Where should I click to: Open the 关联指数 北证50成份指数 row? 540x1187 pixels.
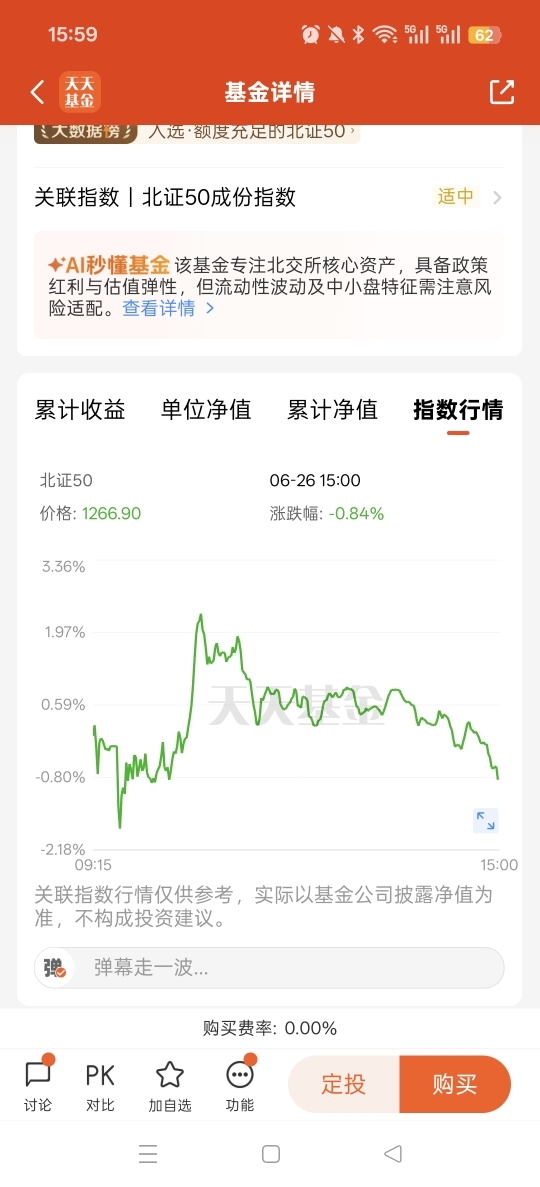[x=269, y=198]
